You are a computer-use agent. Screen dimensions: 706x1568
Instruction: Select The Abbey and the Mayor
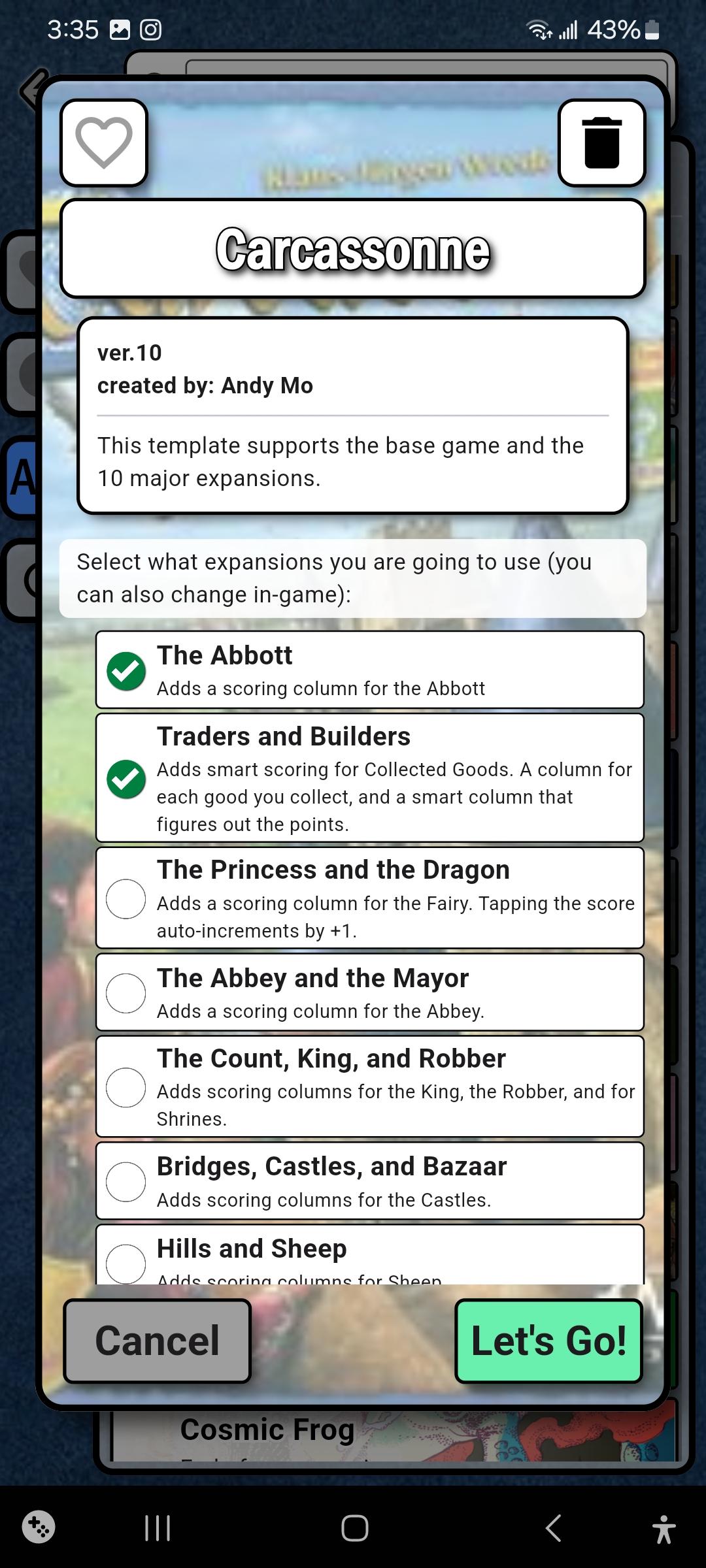pyautogui.click(x=126, y=992)
